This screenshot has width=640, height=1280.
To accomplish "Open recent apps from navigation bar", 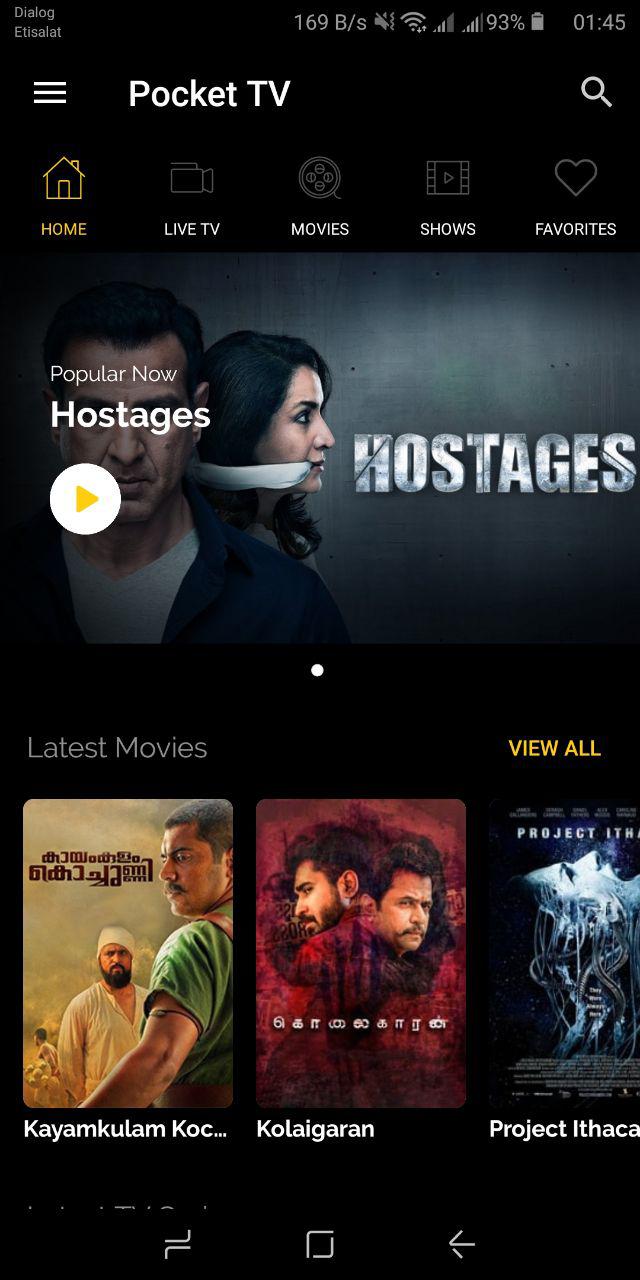I will point(178,1244).
